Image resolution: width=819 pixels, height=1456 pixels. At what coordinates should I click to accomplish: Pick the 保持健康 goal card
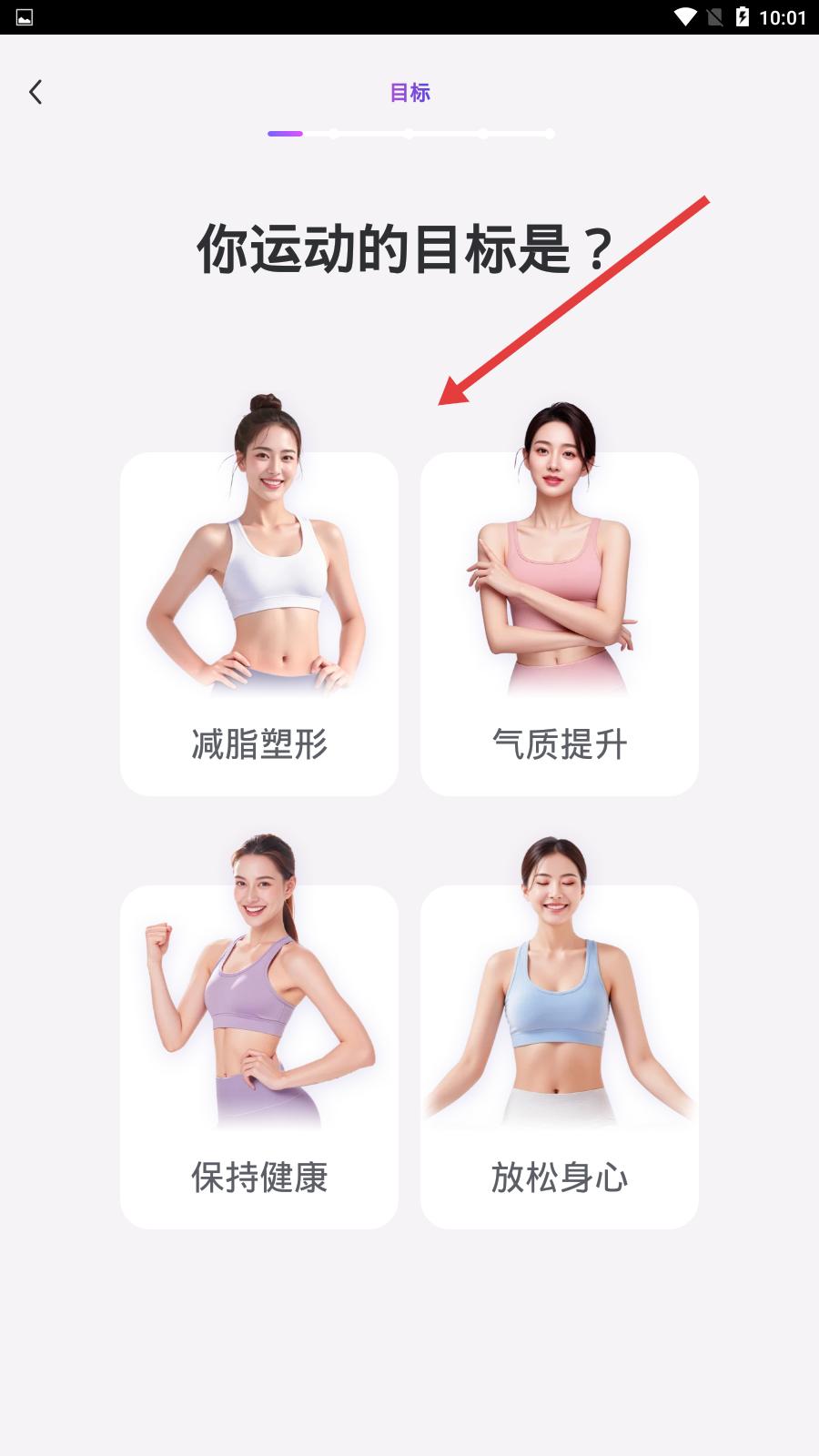259,1057
